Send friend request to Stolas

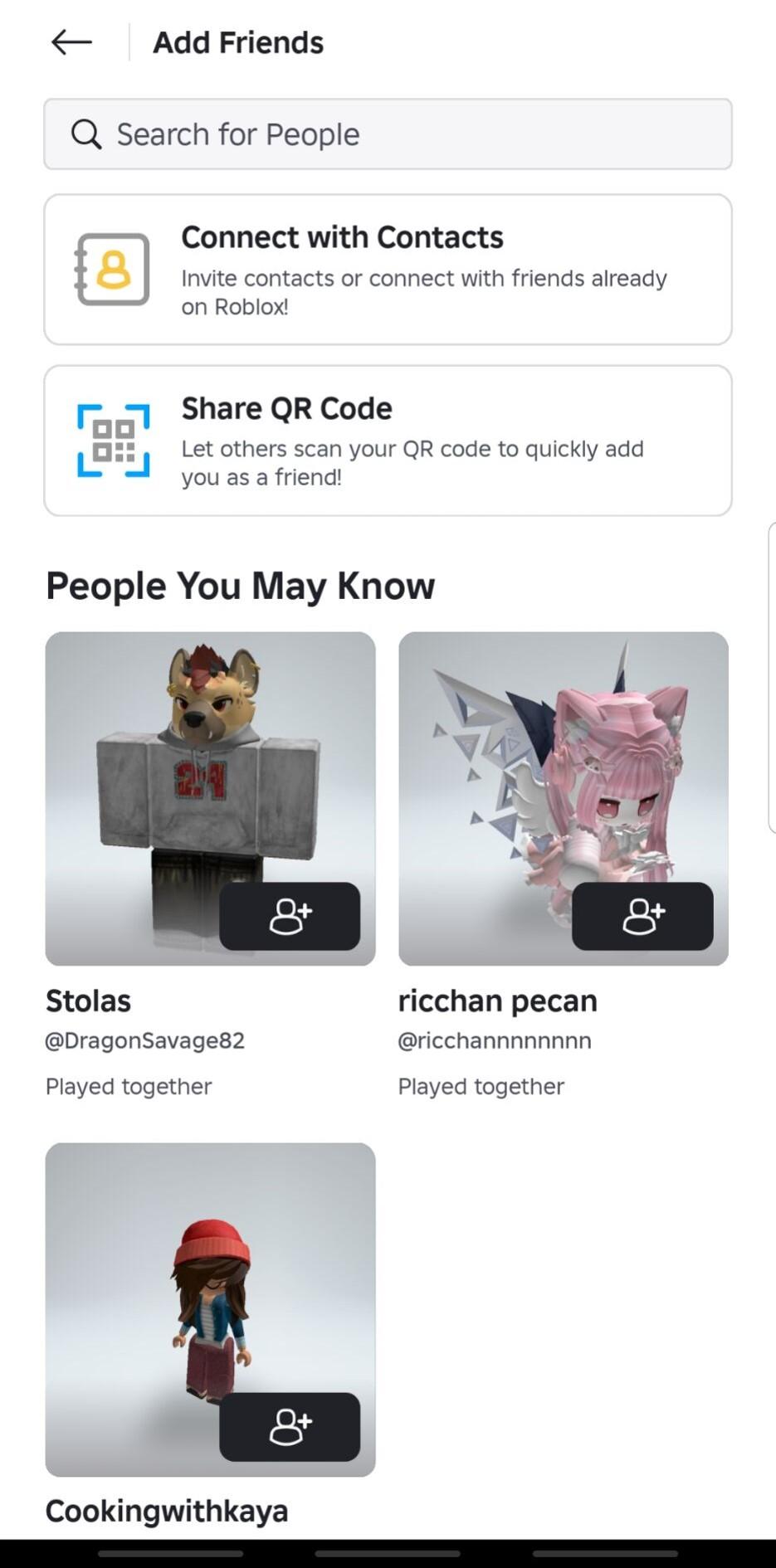click(x=290, y=916)
